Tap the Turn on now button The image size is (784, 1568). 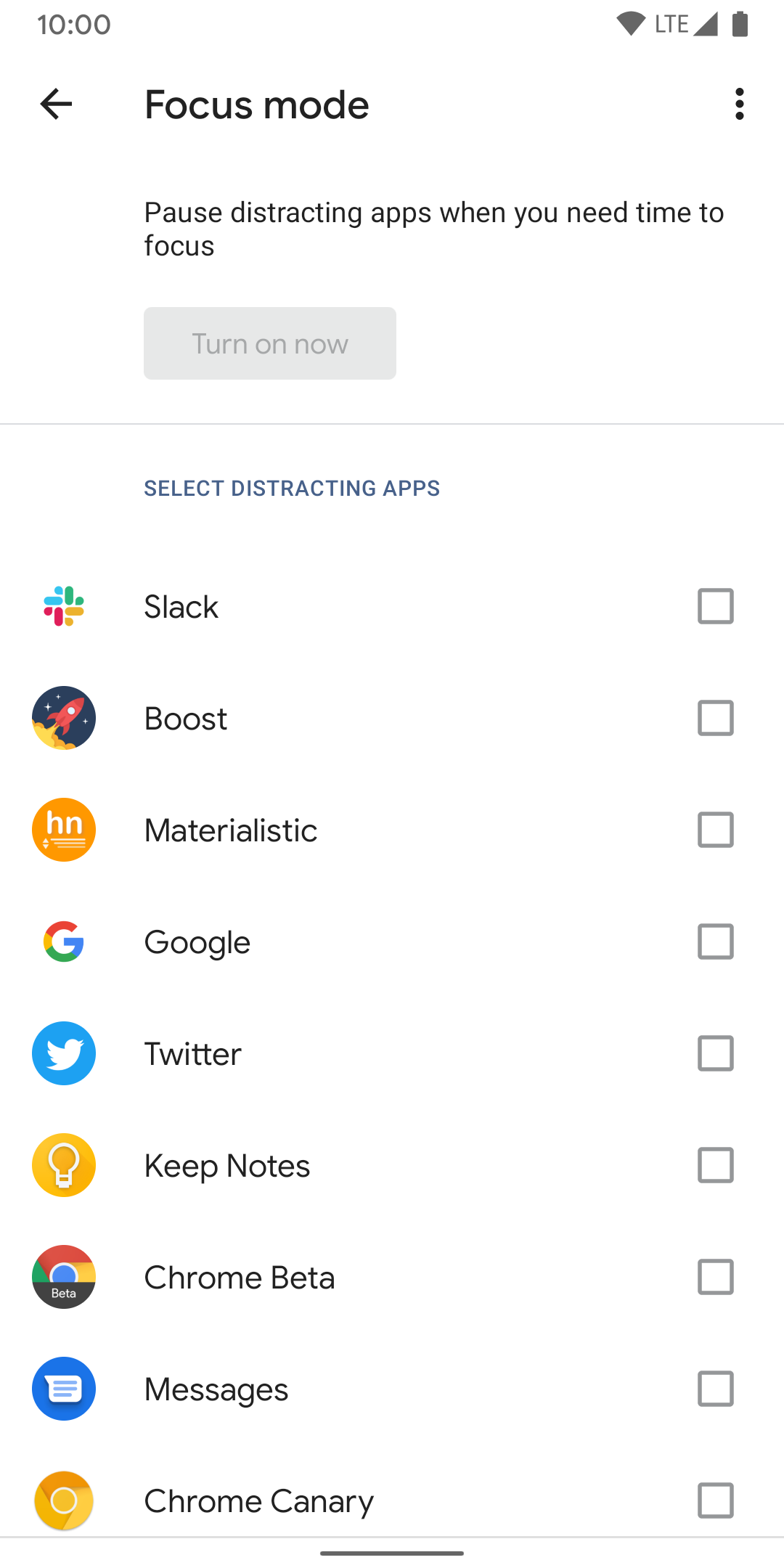270,343
